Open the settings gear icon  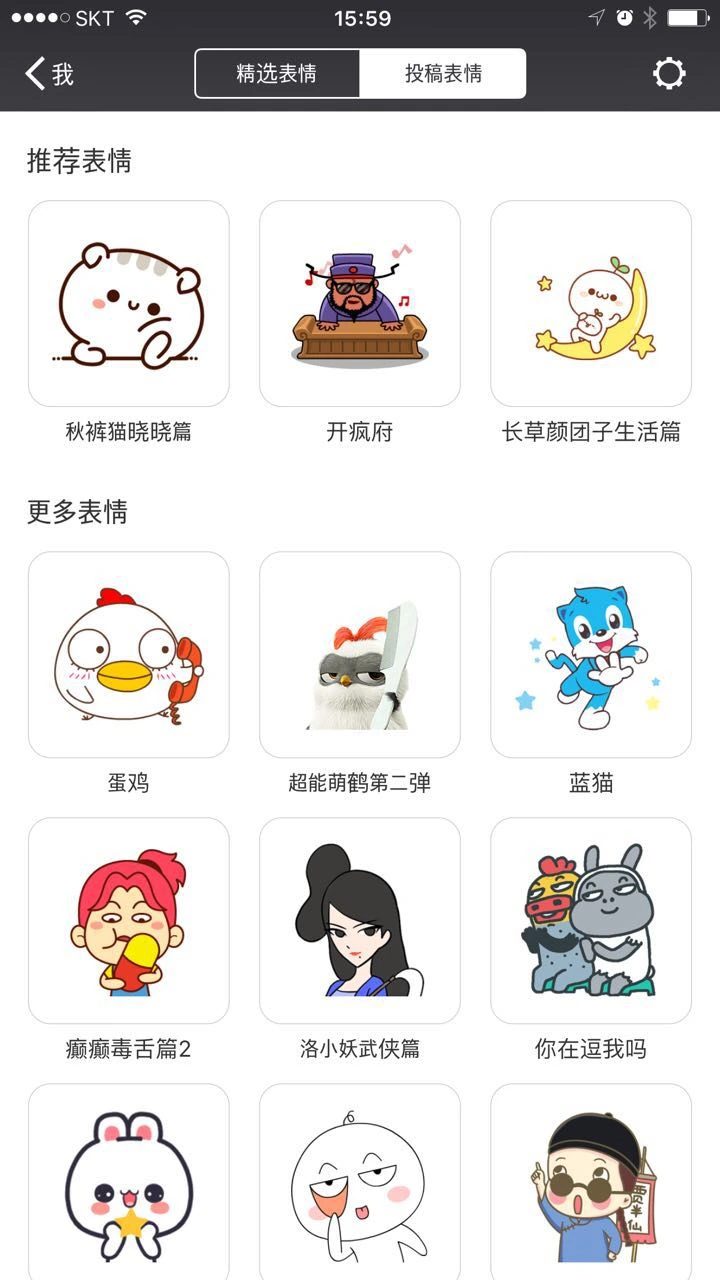[x=668, y=72]
